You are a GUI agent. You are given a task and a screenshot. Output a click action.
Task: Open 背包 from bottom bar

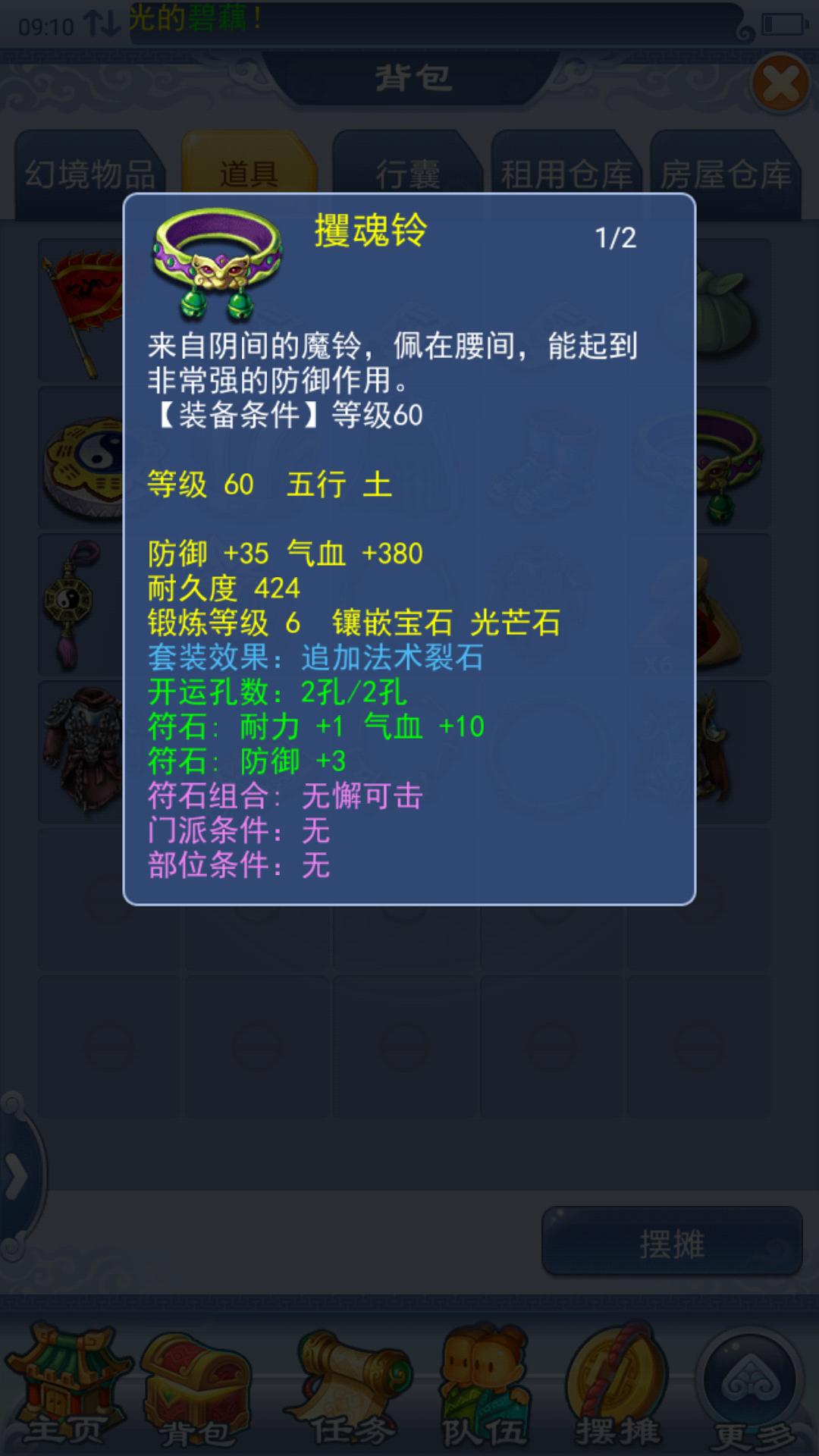tap(196, 1386)
